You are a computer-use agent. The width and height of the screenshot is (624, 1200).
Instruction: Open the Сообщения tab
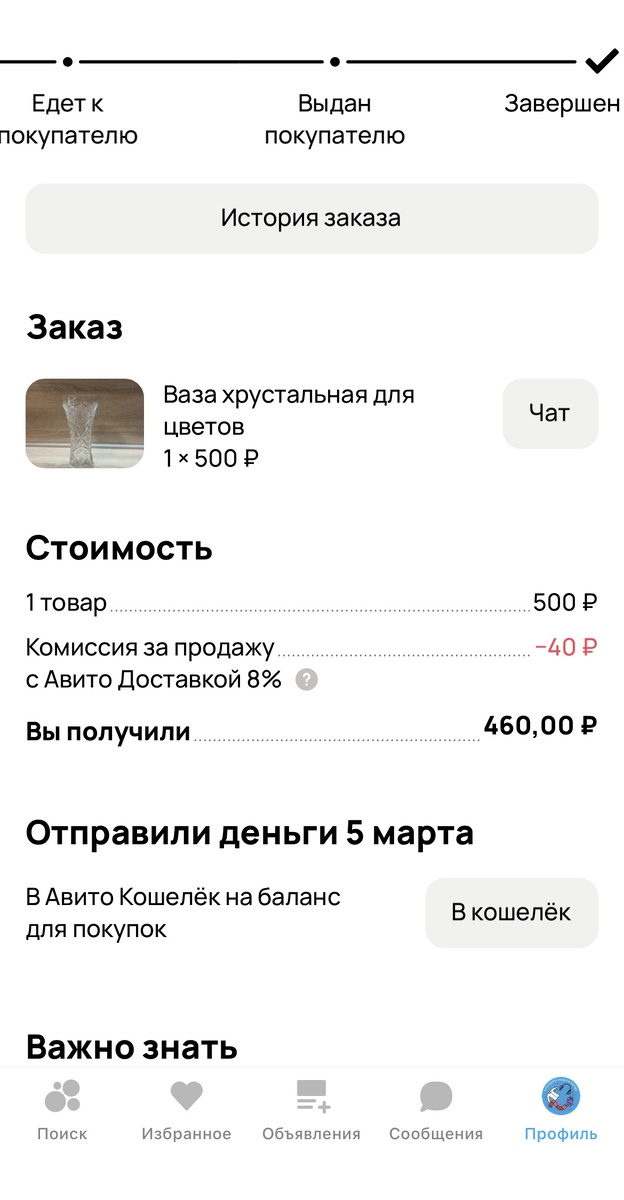[x=436, y=1110]
